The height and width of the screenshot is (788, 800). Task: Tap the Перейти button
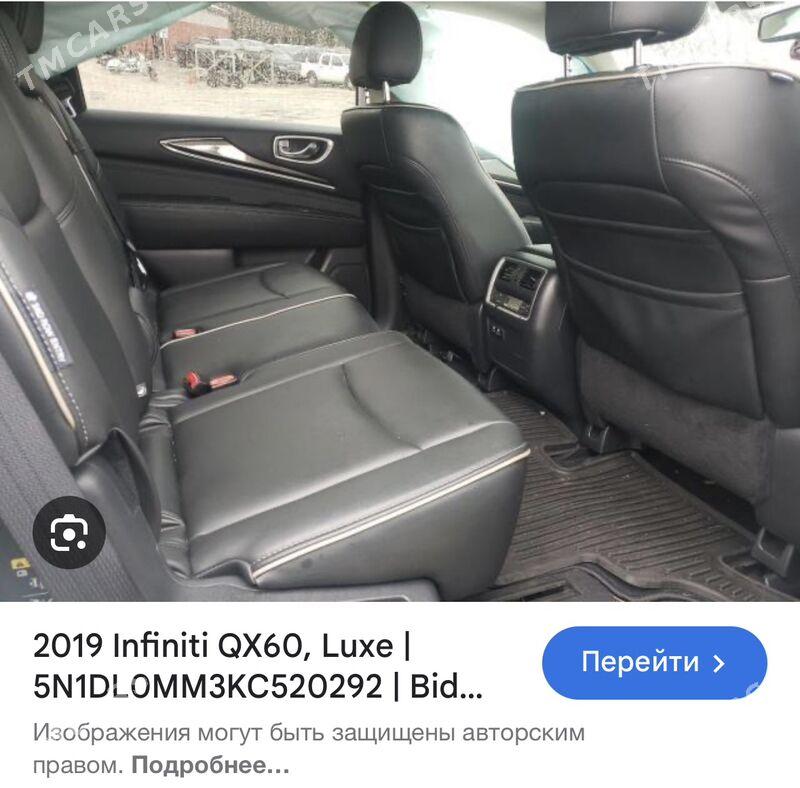(654, 662)
